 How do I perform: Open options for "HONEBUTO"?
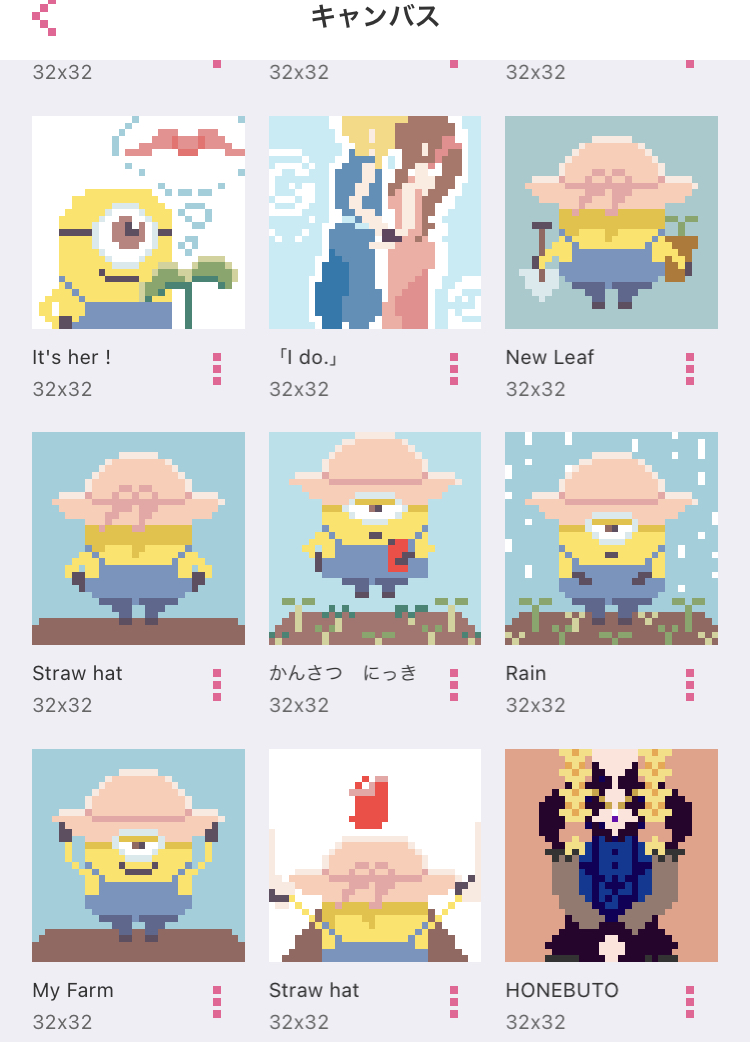[690, 1002]
